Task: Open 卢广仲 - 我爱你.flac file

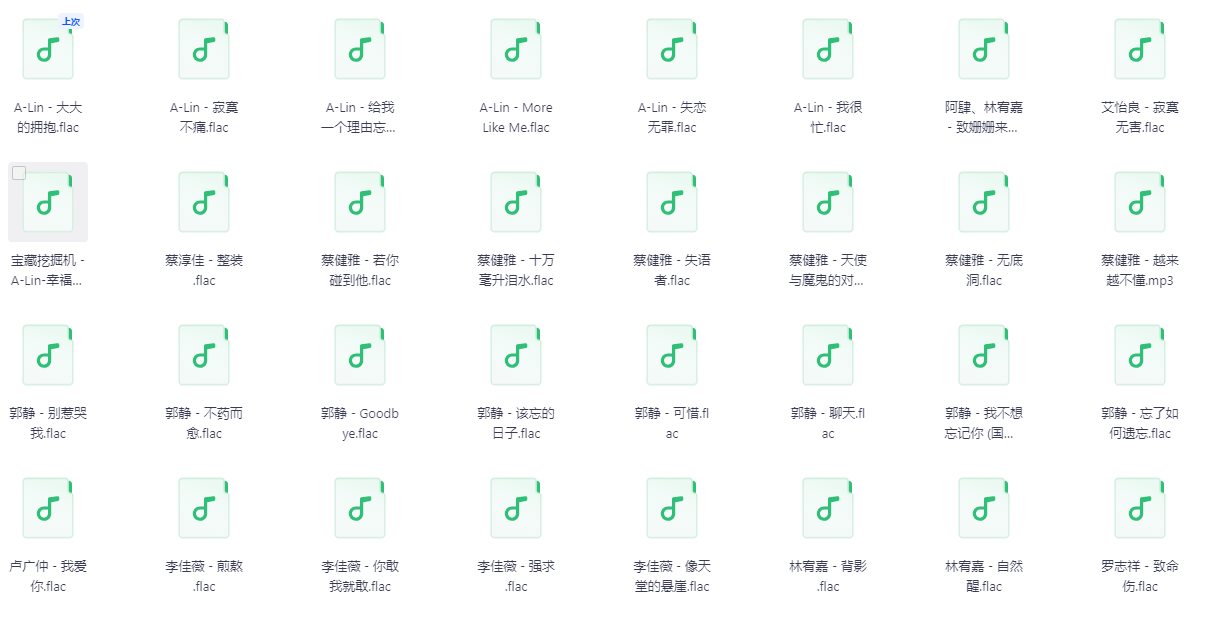Action: click(48, 508)
